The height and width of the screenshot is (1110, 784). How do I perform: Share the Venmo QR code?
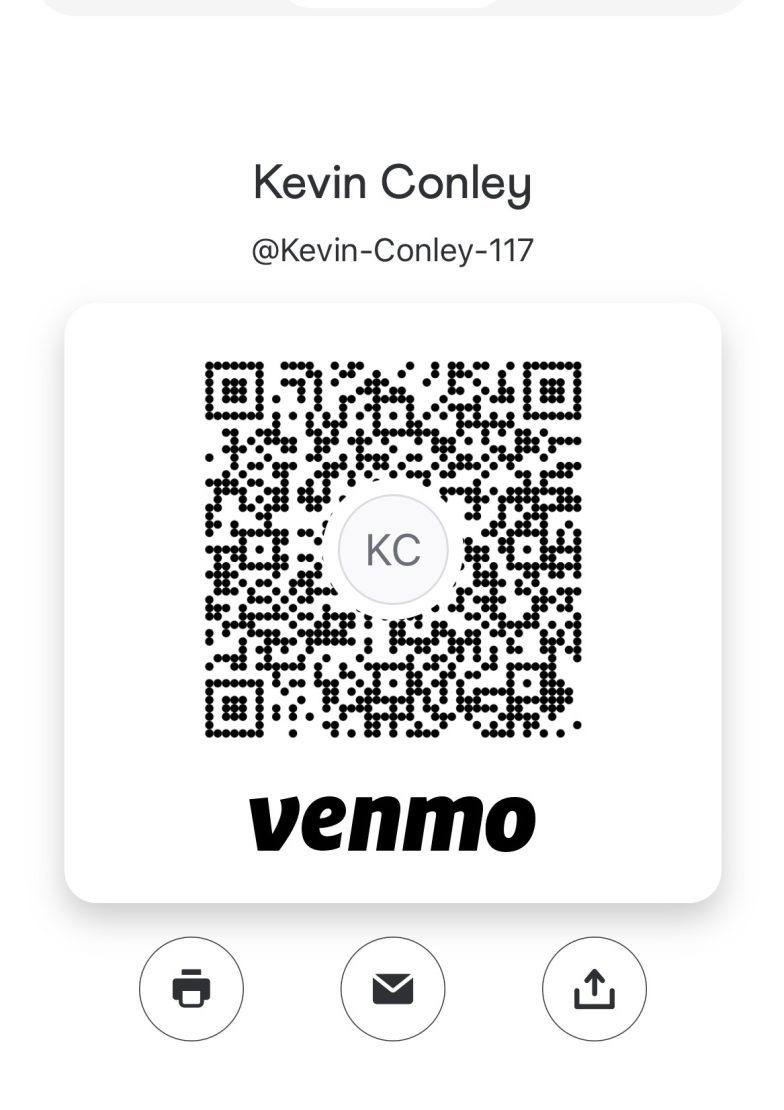point(594,989)
